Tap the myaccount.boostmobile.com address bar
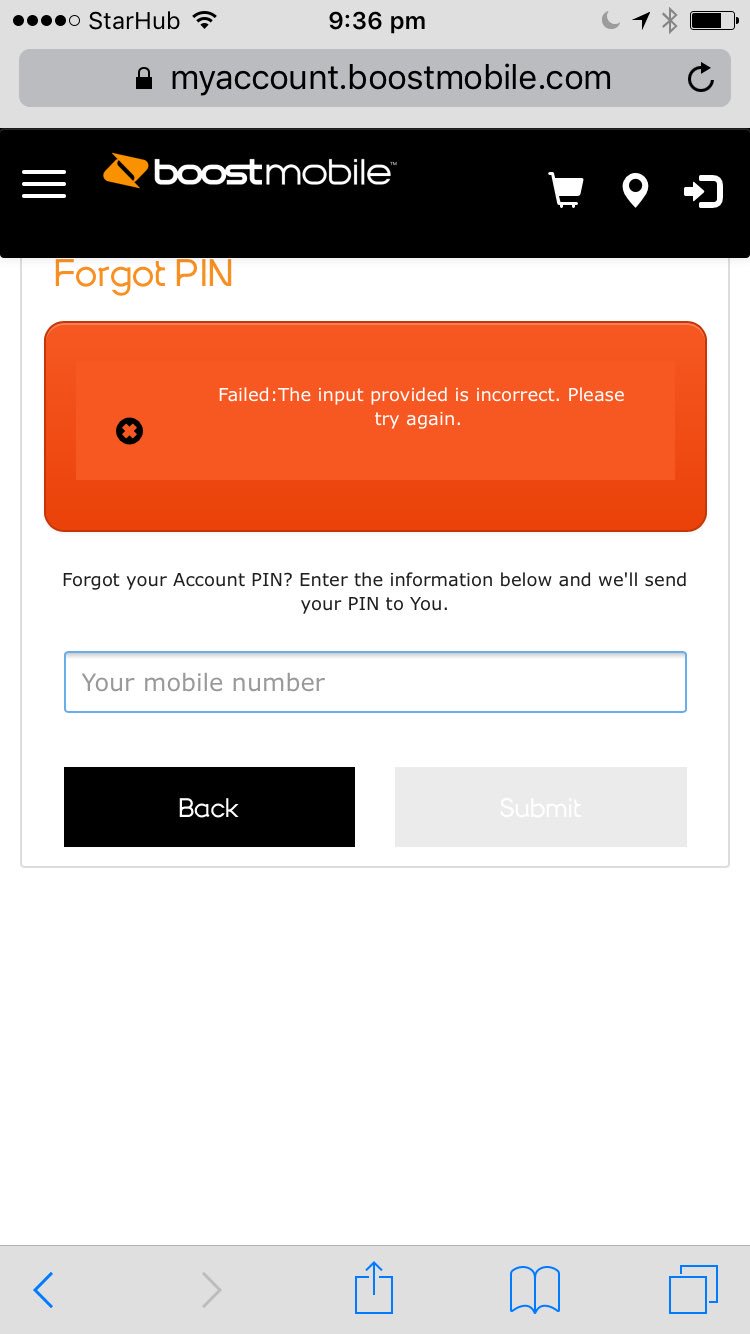The height and width of the screenshot is (1334, 750). click(x=375, y=78)
